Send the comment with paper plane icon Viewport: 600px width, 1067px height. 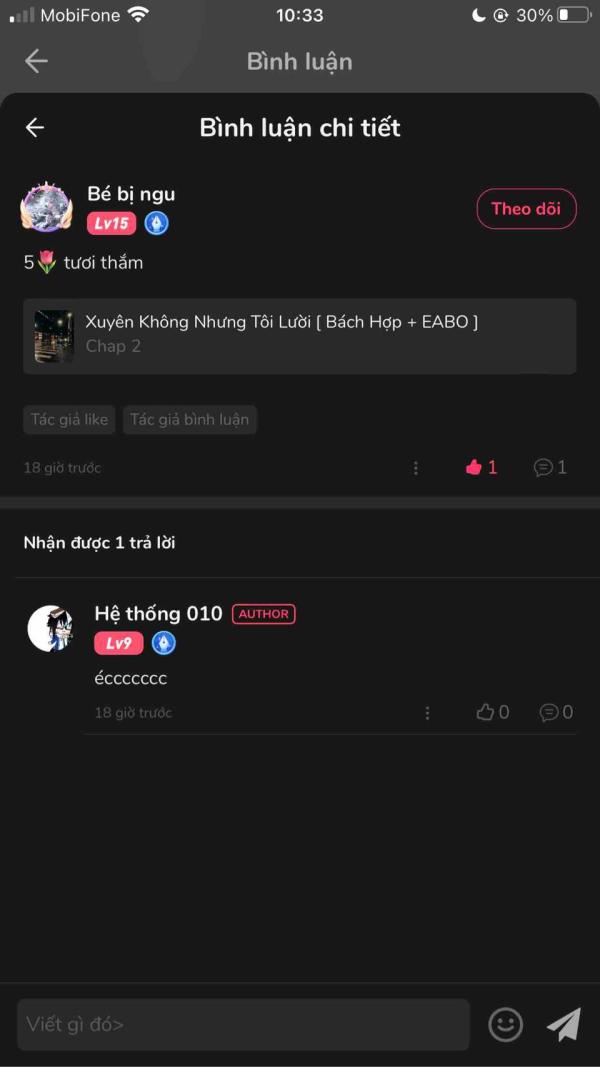click(564, 1024)
